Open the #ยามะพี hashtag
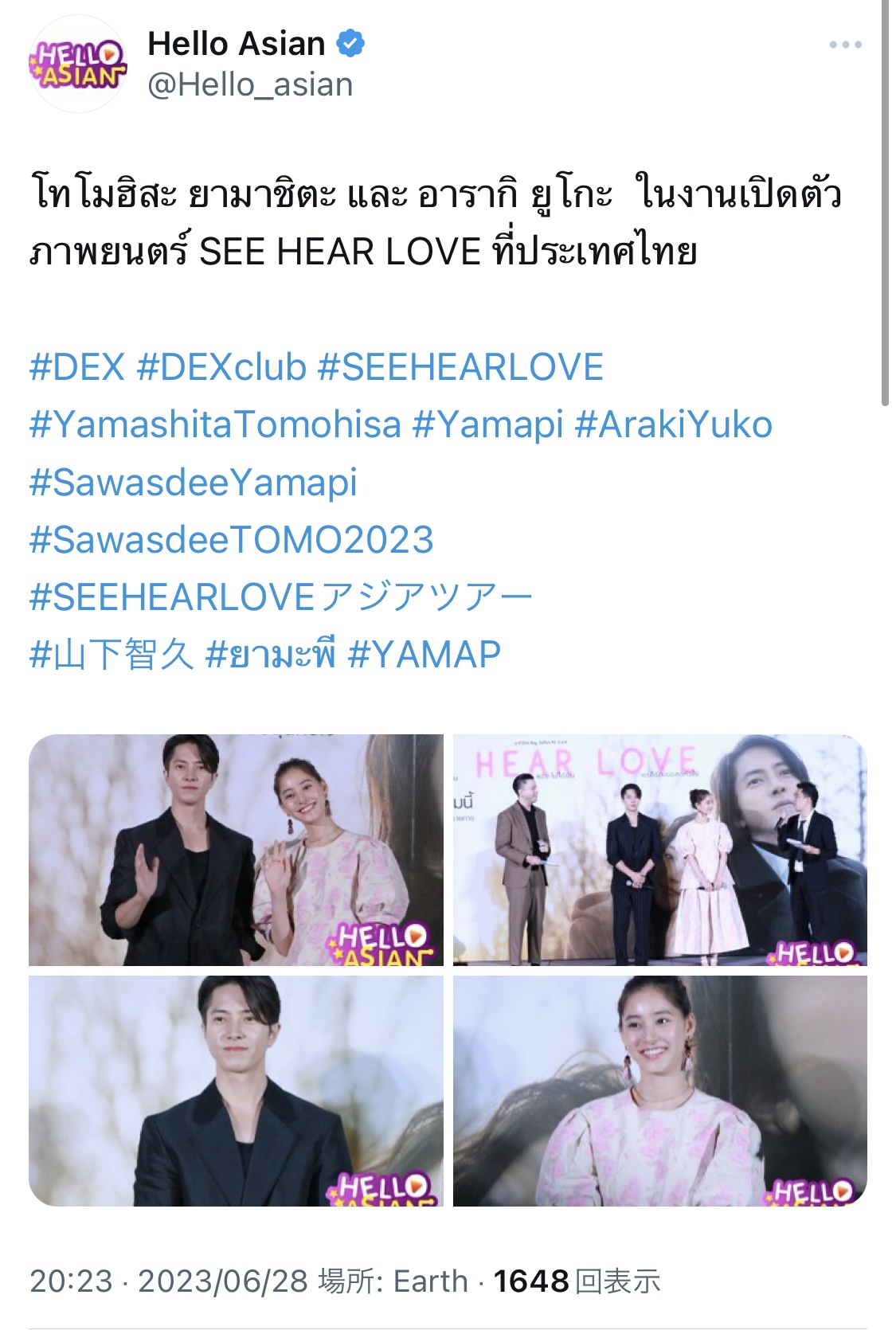 [271, 655]
